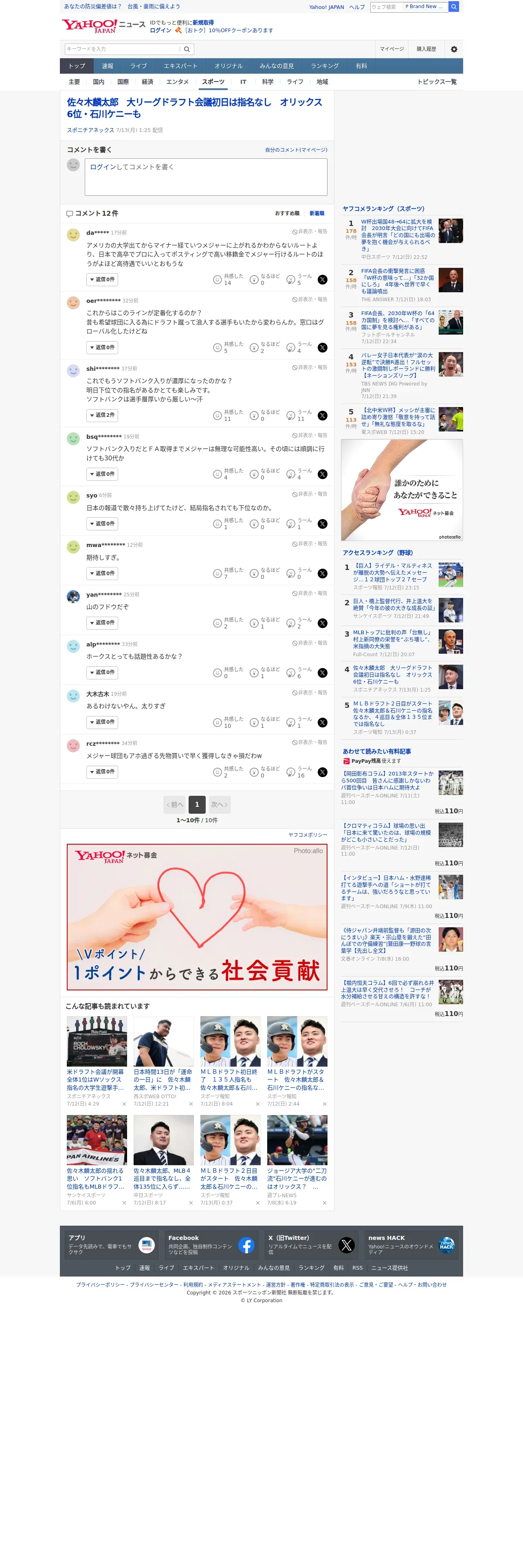Open ヤフコメポリシー link
This screenshot has width=523, height=1568.
coord(308,835)
